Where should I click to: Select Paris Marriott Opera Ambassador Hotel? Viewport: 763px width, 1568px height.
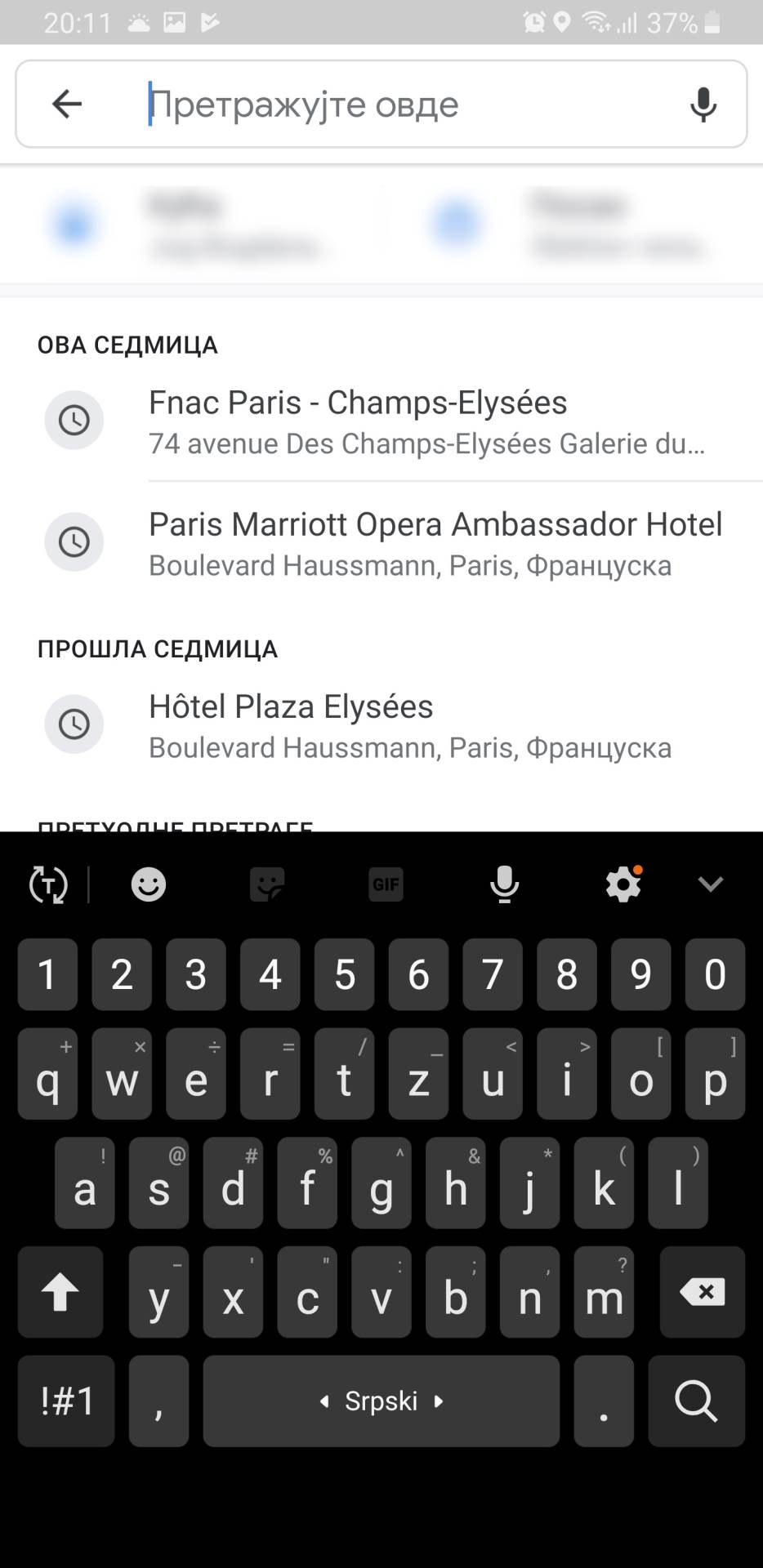433,543
